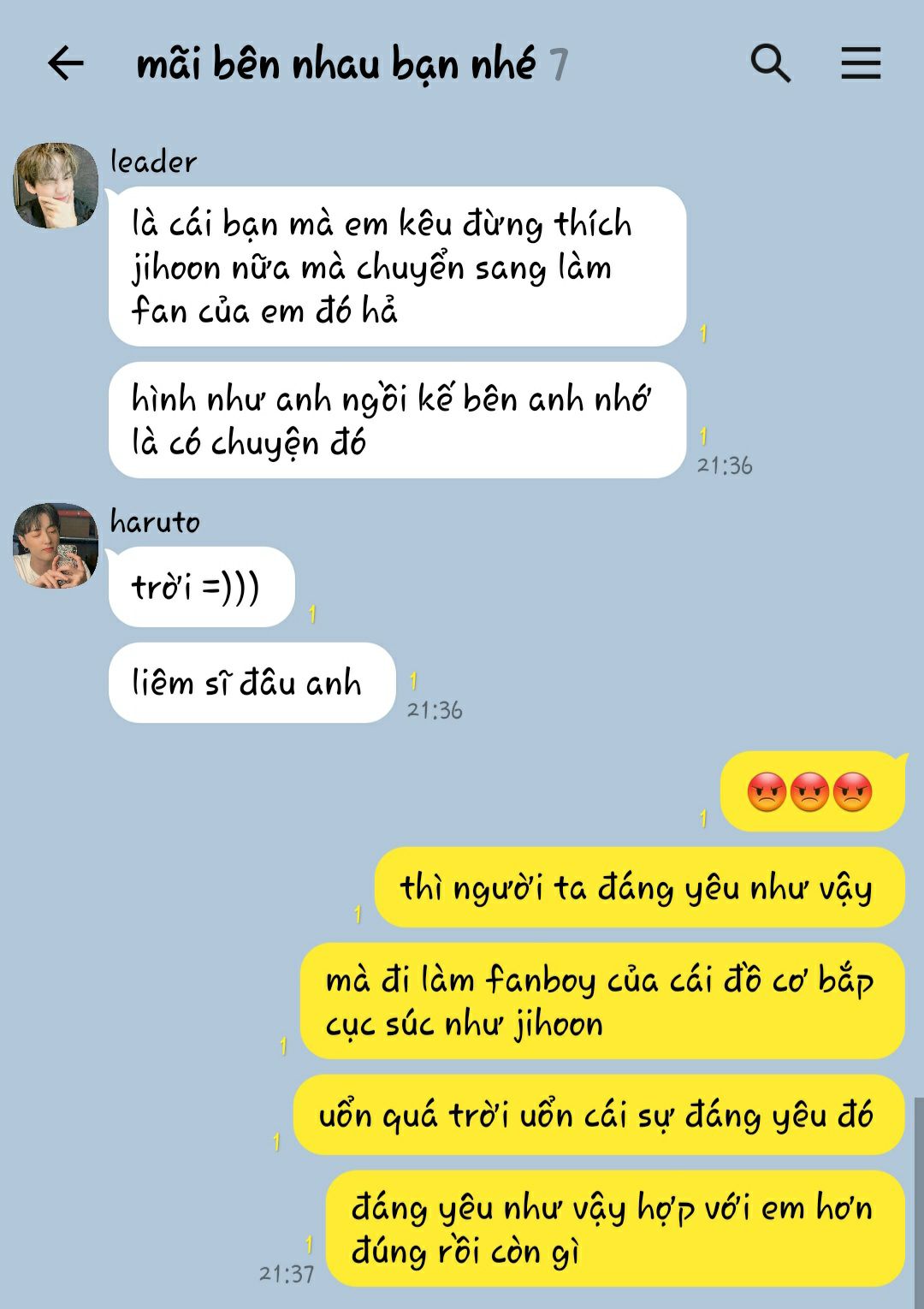Open leader's profile picture

tap(56, 186)
